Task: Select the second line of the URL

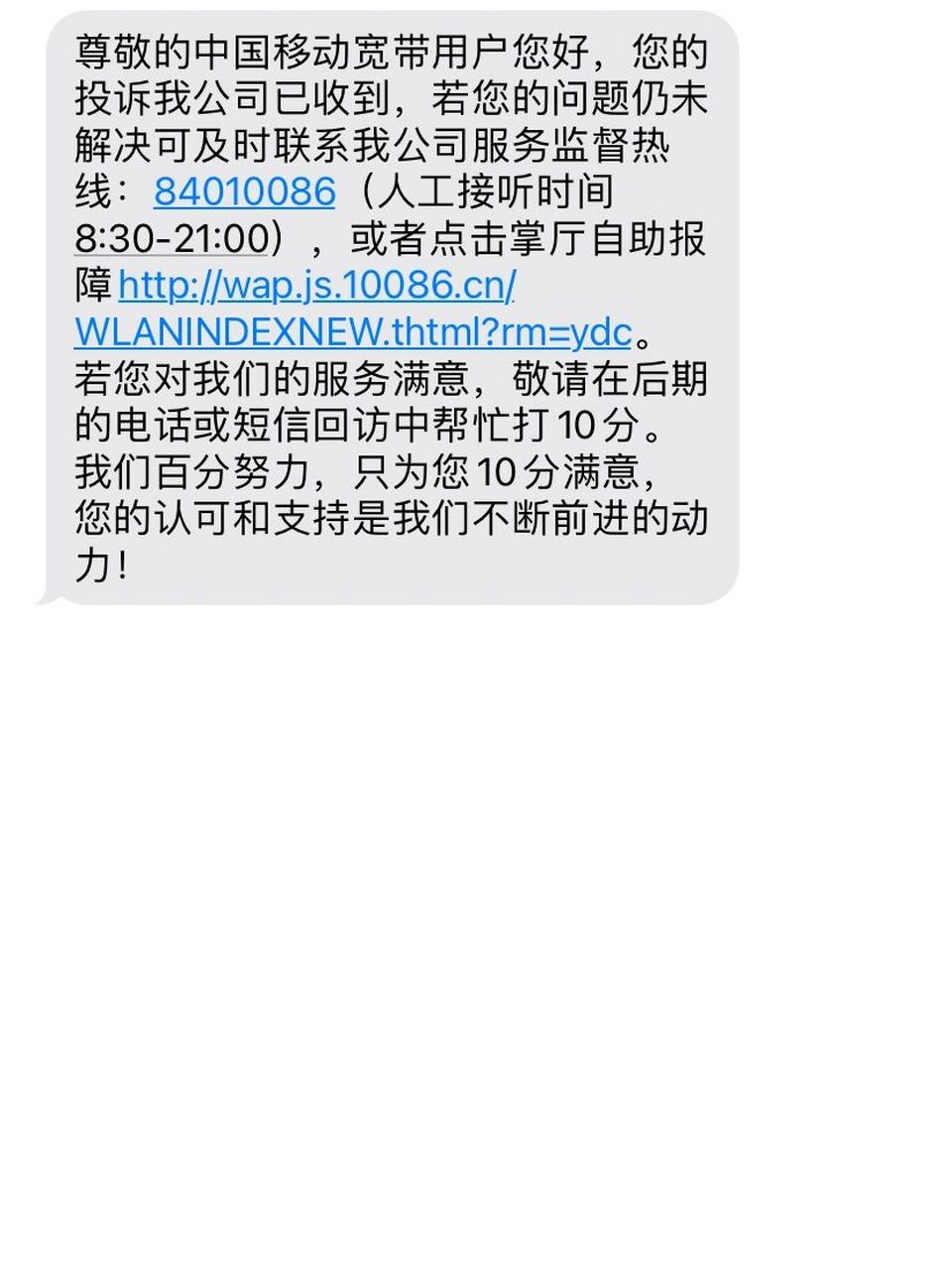Action: coord(352,333)
